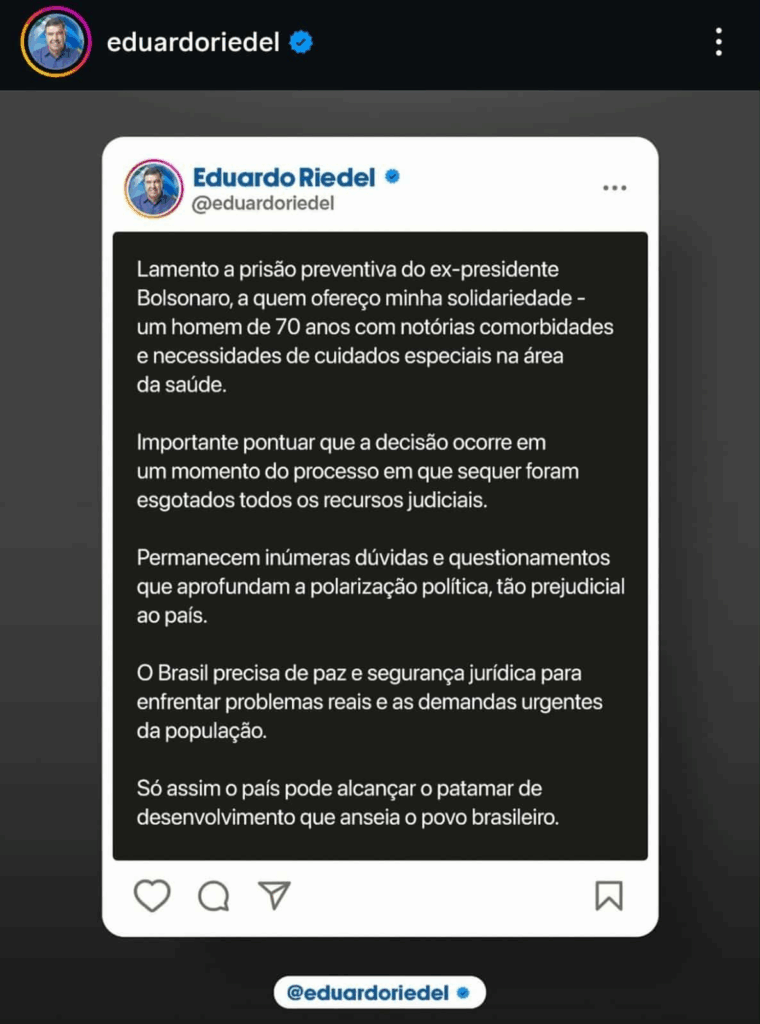Open the story overflow menu
The image size is (760, 1024).
point(718,42)
